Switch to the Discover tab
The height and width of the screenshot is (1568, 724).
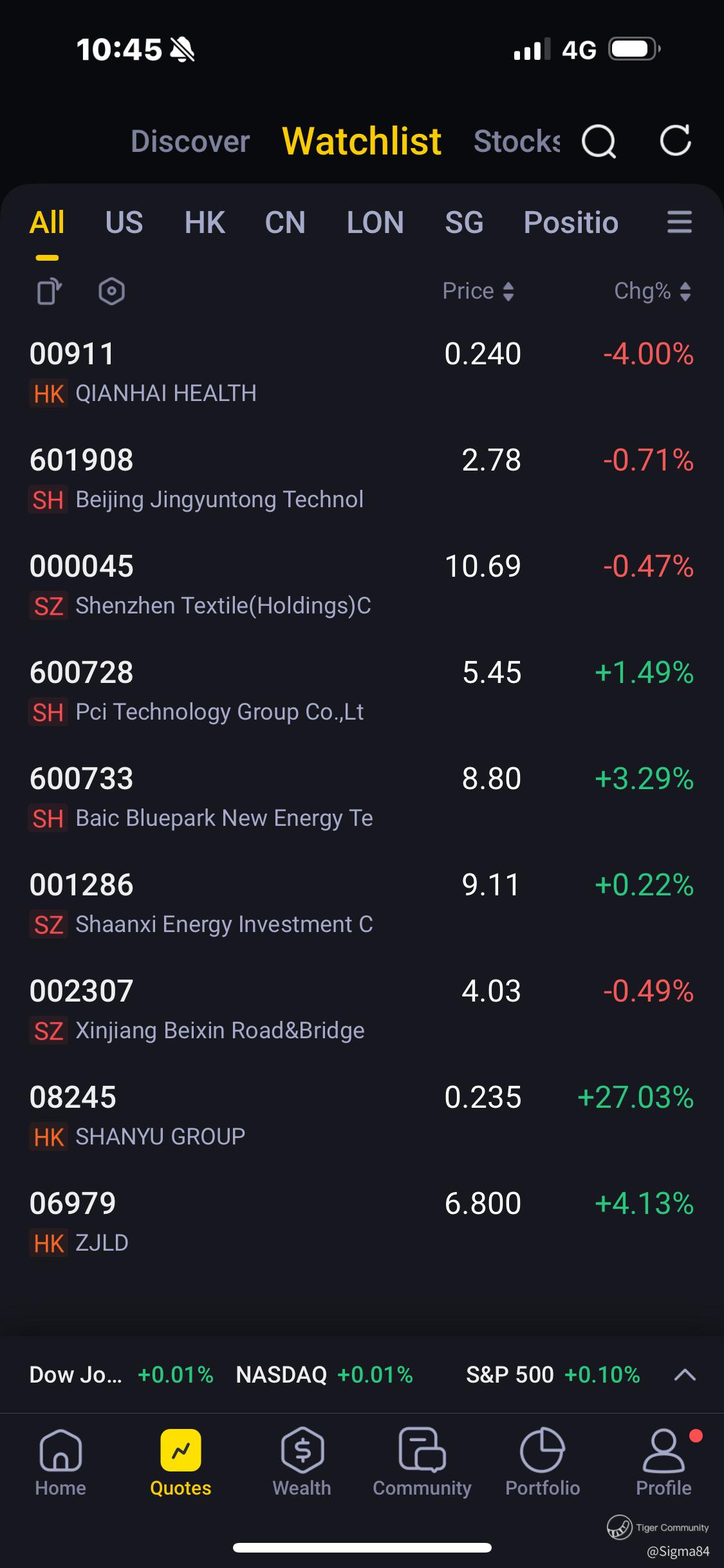point(190,141)
